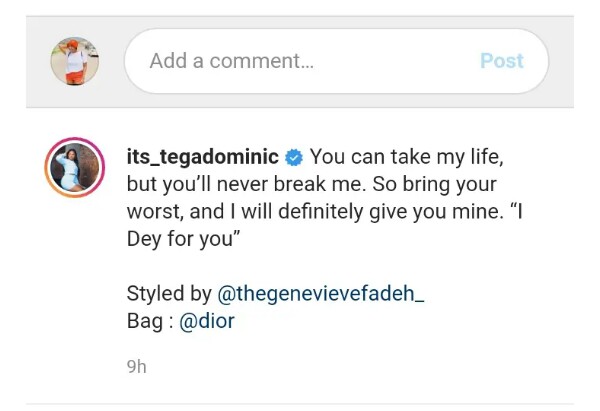Image resolution: width=600 pixels, height=411 pixels.
Task: Tap the Add a comment field
Action: pyautogui.click(x=300, y=61)
